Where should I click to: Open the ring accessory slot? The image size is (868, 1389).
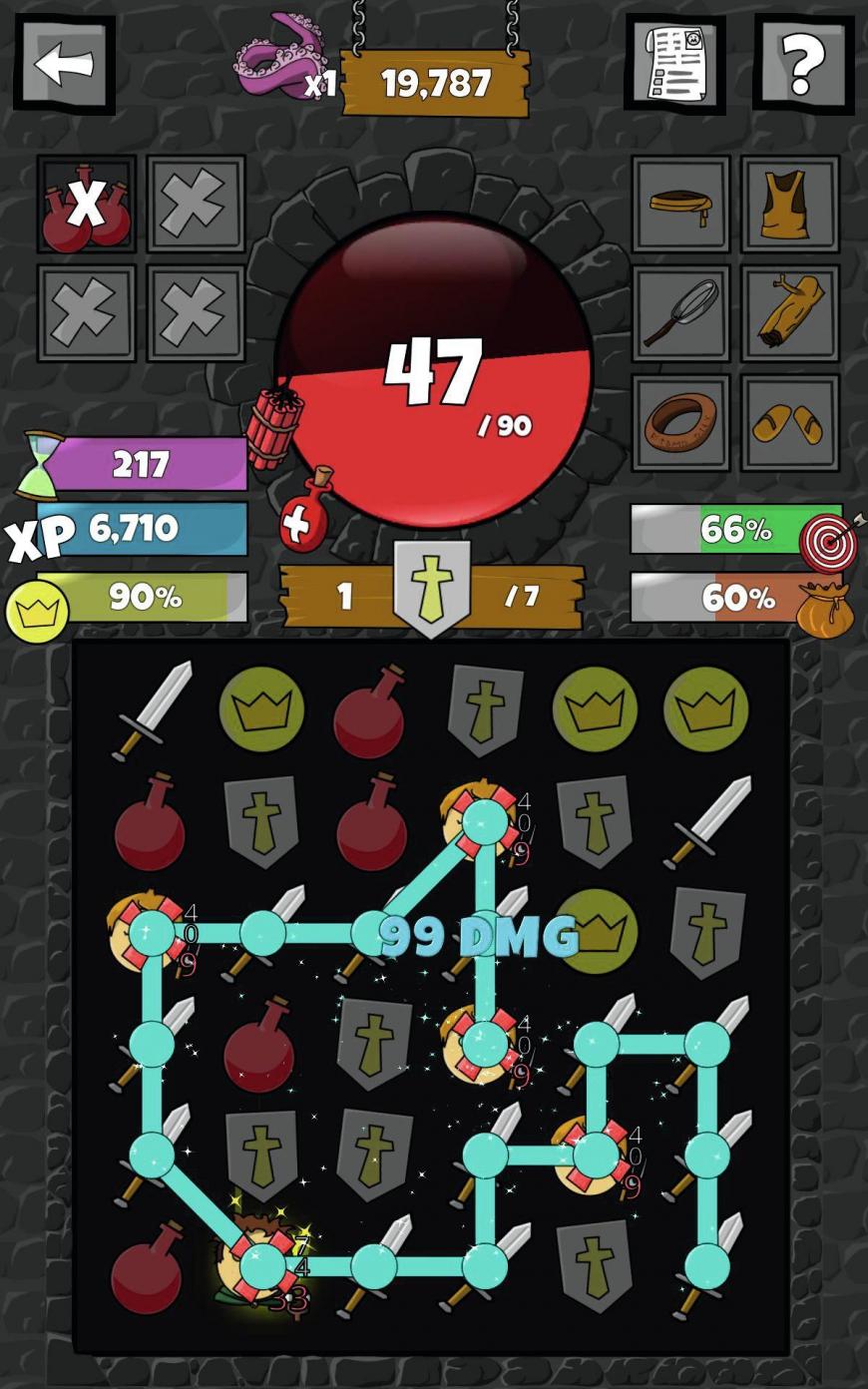(680, 423)
